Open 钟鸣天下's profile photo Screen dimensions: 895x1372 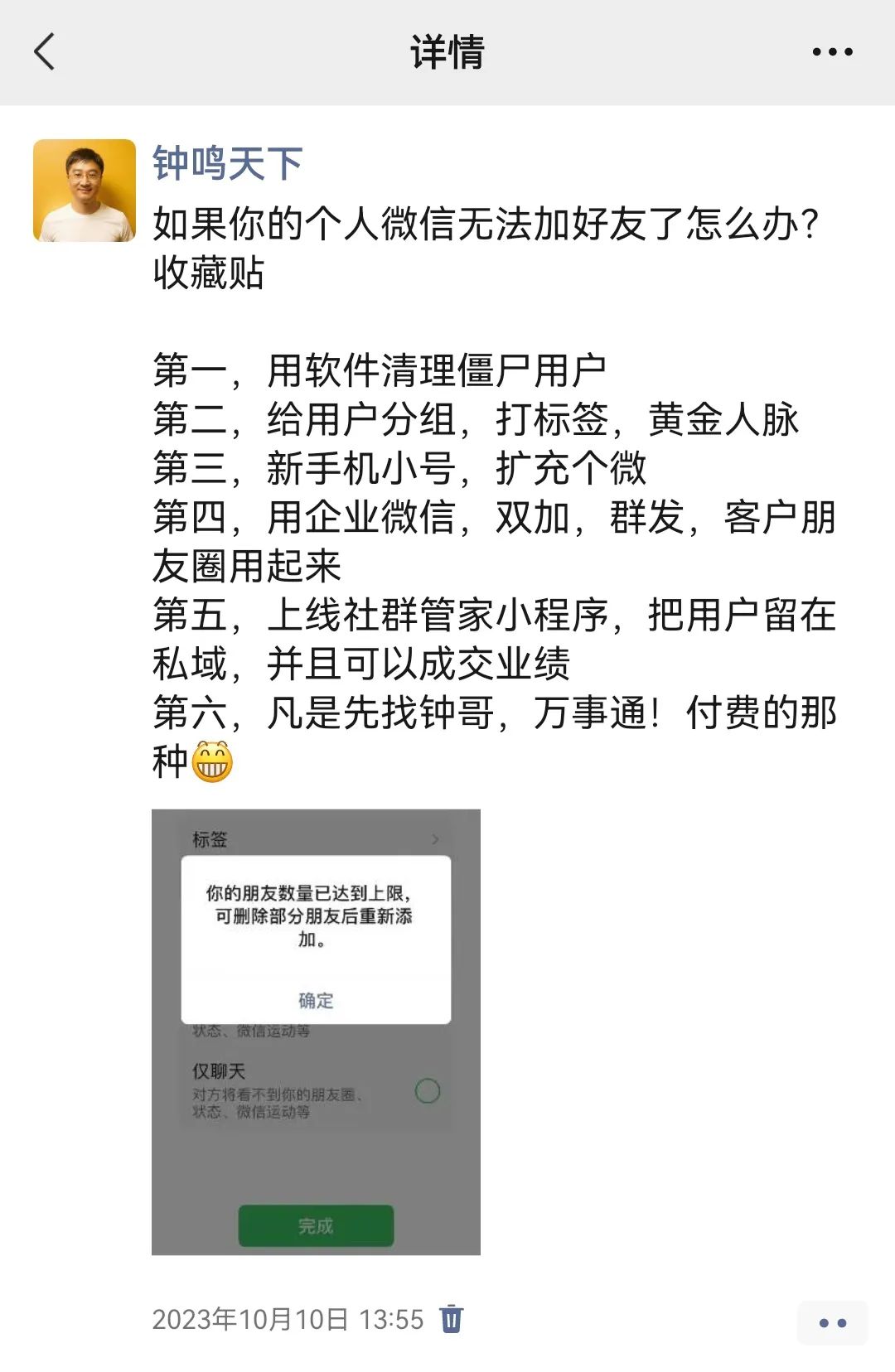click(85, 191)
